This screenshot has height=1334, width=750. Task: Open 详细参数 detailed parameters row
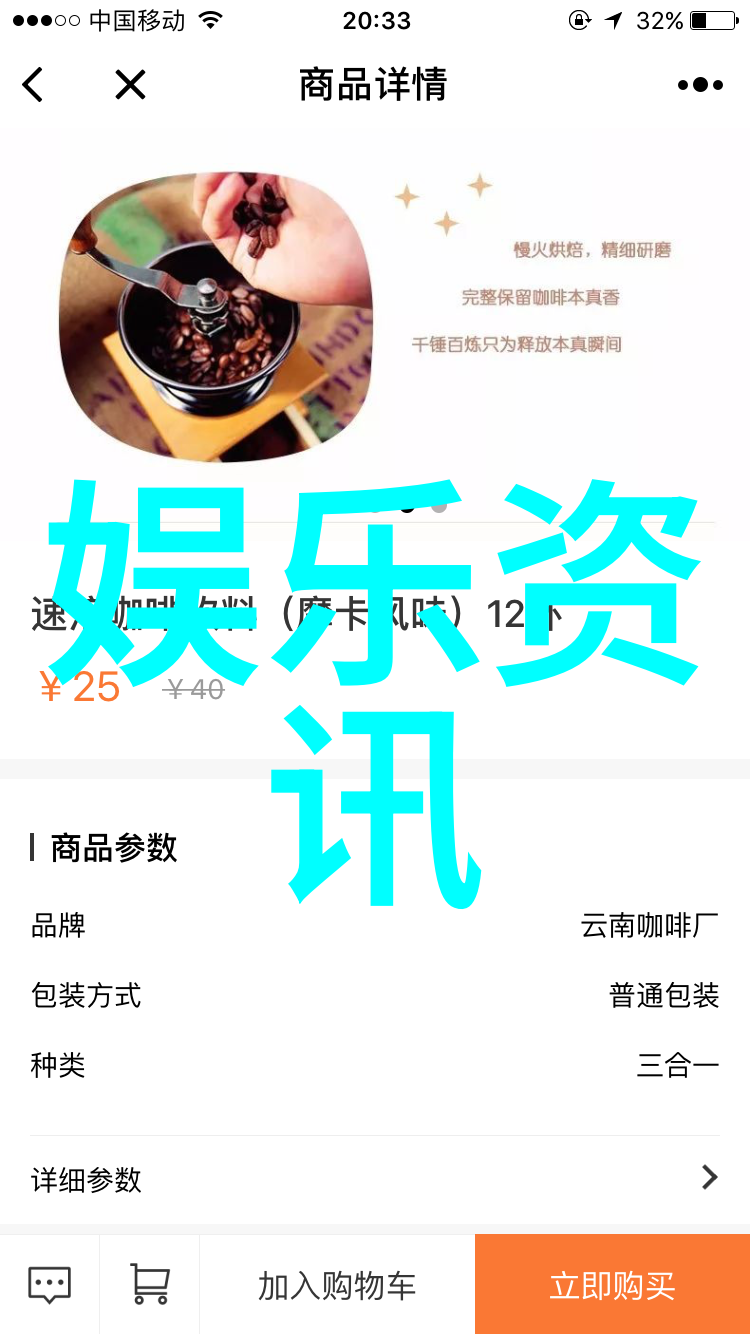point(375,1179)
